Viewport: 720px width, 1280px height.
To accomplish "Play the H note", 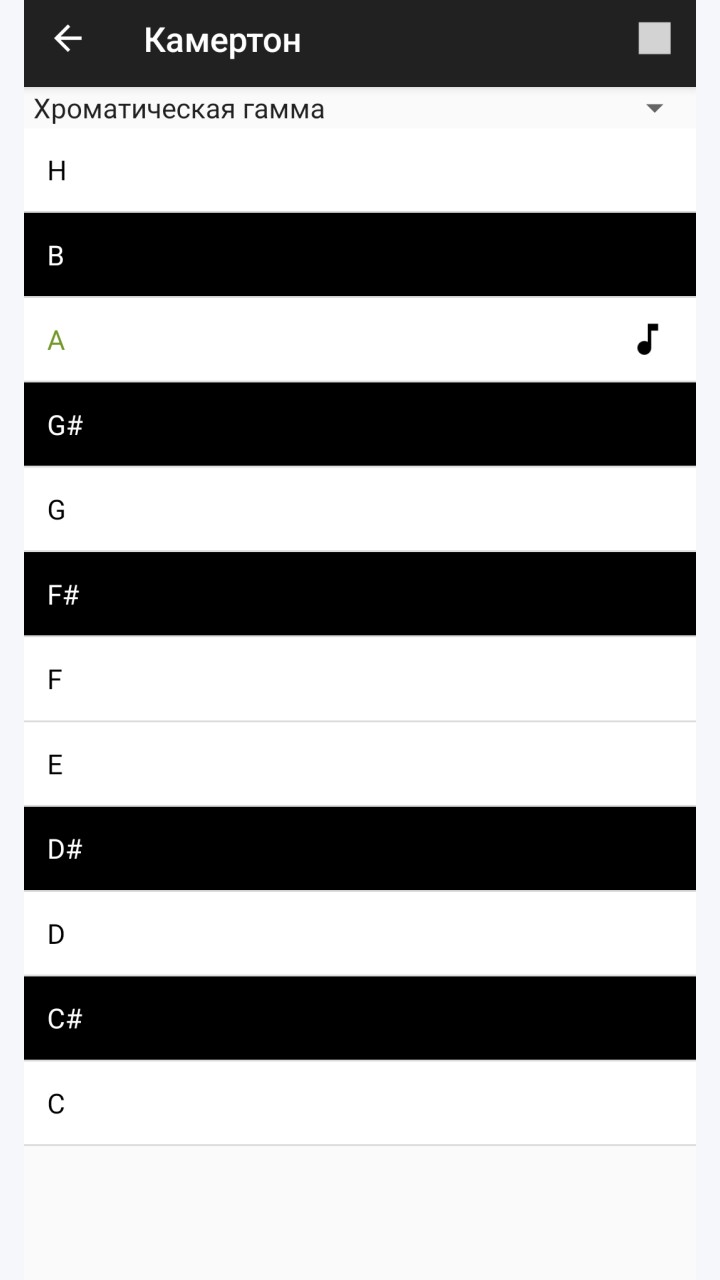I will (x=360, y=170).
